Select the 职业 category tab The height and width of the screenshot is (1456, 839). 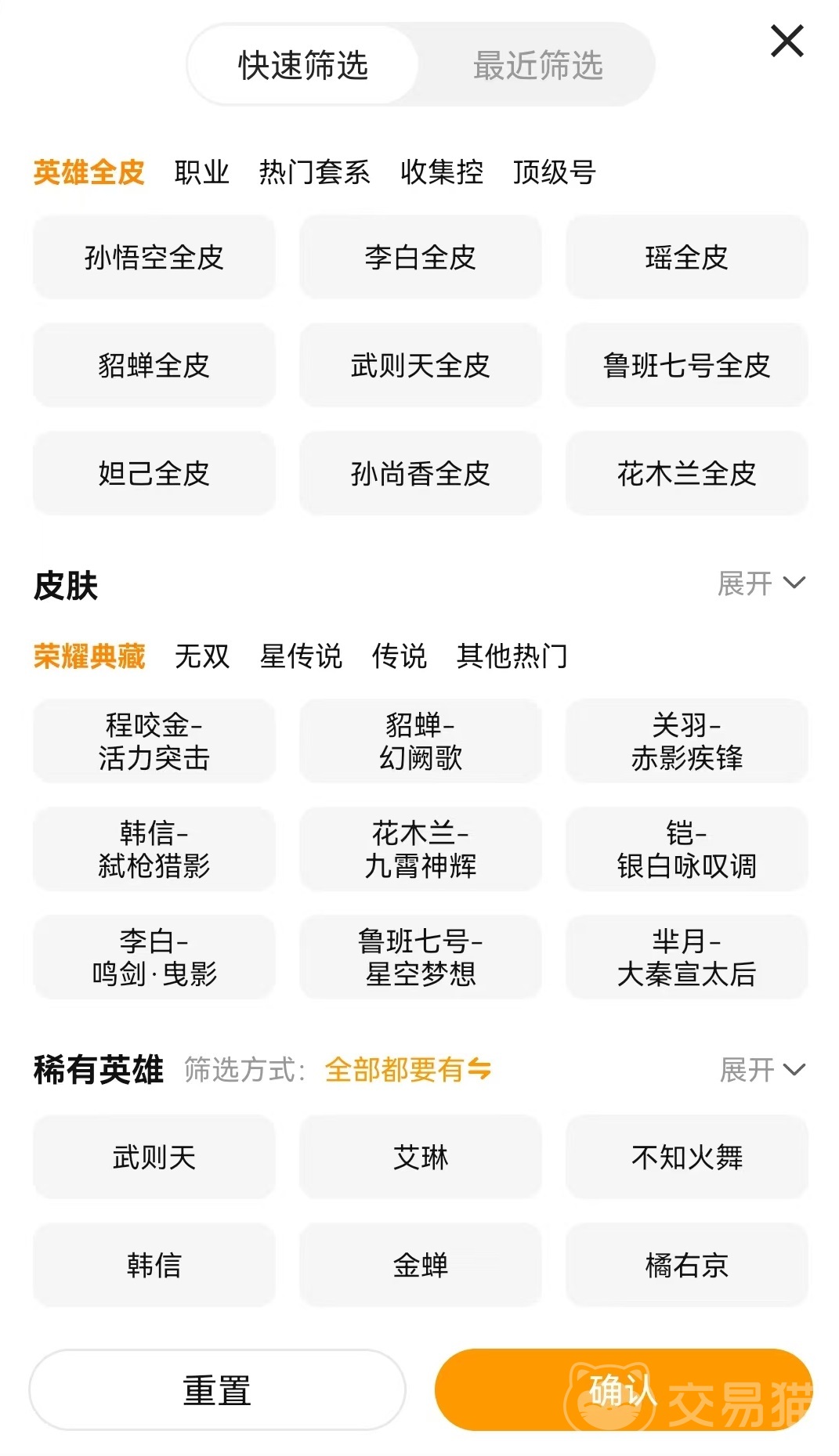pos(201,172)
